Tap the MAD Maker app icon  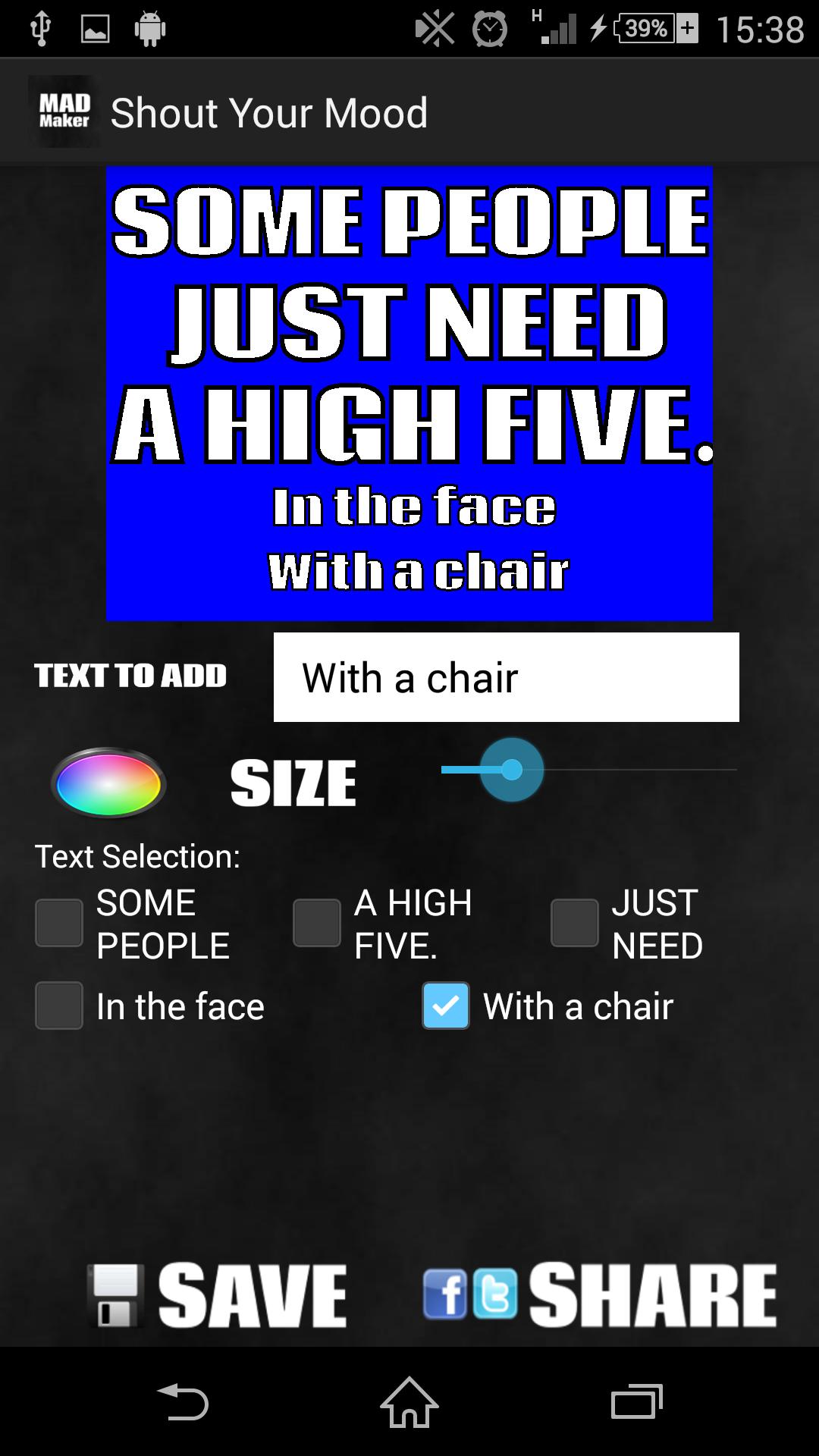click(64, 112)
